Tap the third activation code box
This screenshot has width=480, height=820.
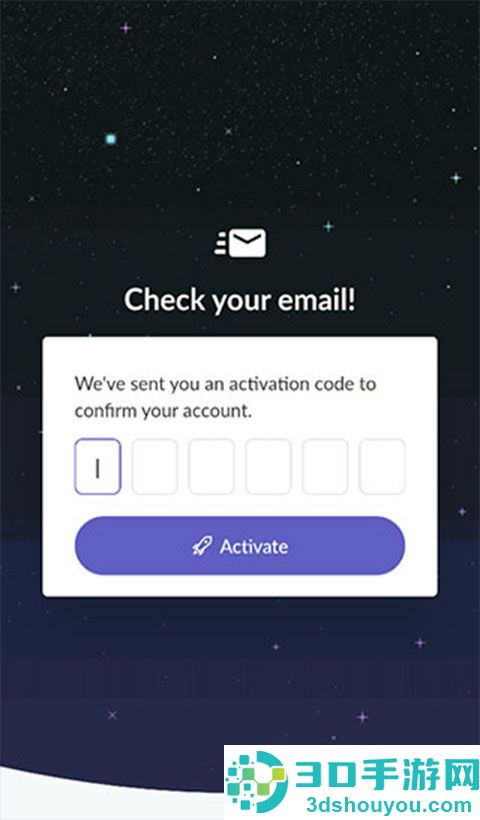[x=211, y=466]
